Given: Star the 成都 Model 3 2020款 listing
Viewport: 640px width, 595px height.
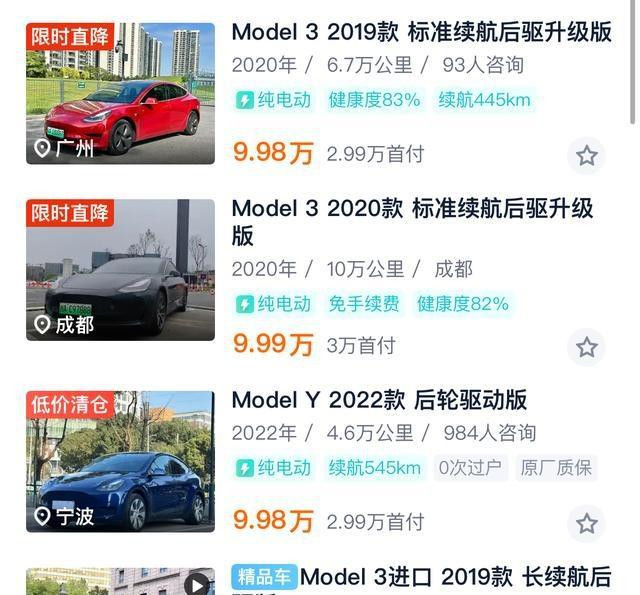Looking at the screenshot, I should pyautogui.click(x=587, y=347).
